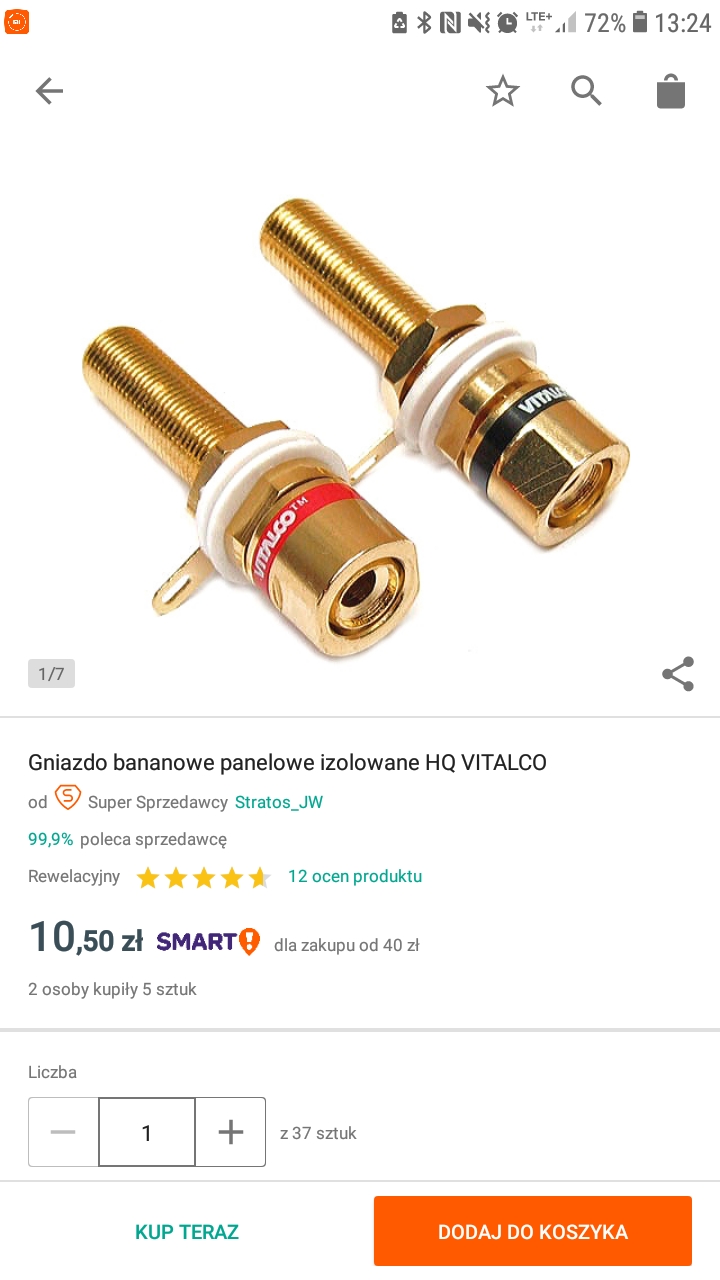Buy now with KUP TERAZ

[x=187, y=1232]
